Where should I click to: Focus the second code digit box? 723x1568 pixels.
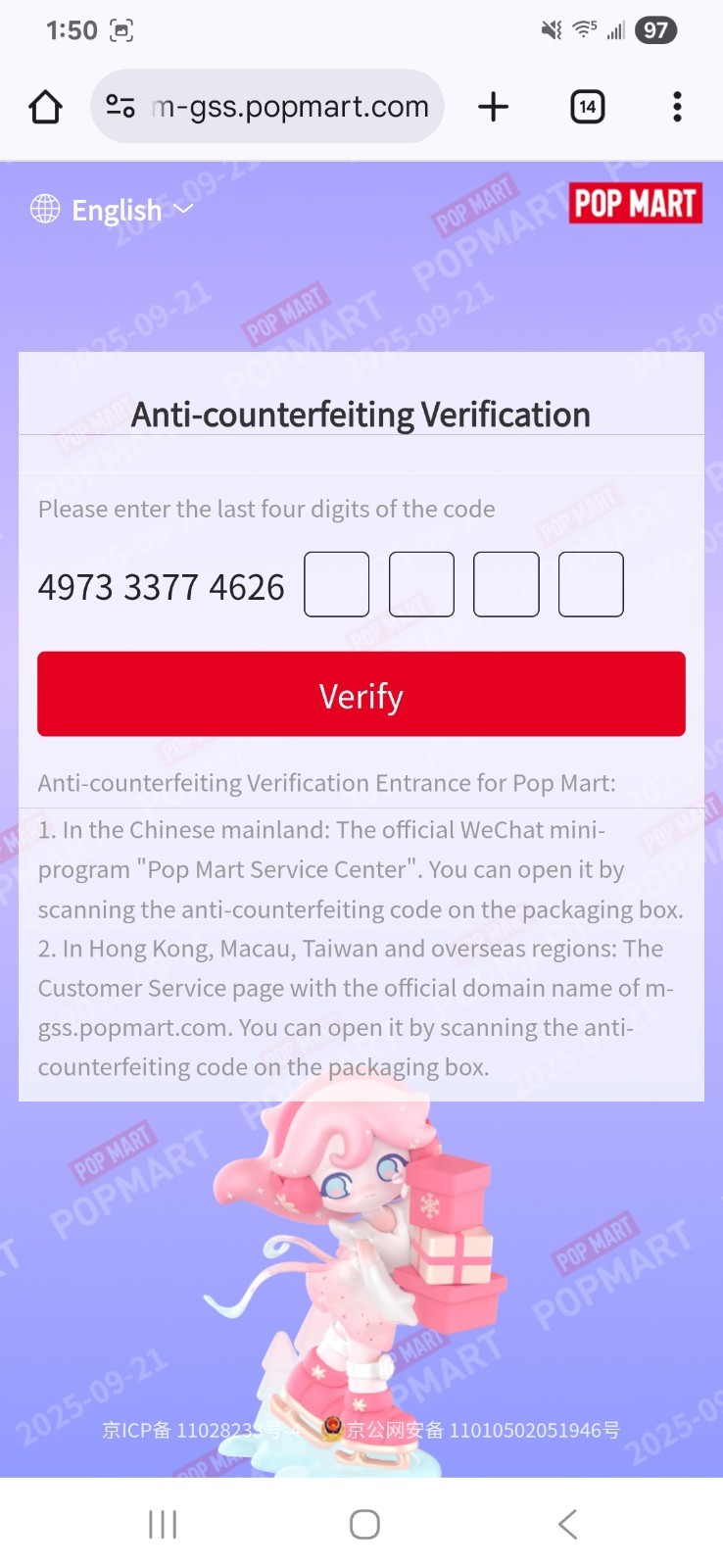tap(421, 584)
